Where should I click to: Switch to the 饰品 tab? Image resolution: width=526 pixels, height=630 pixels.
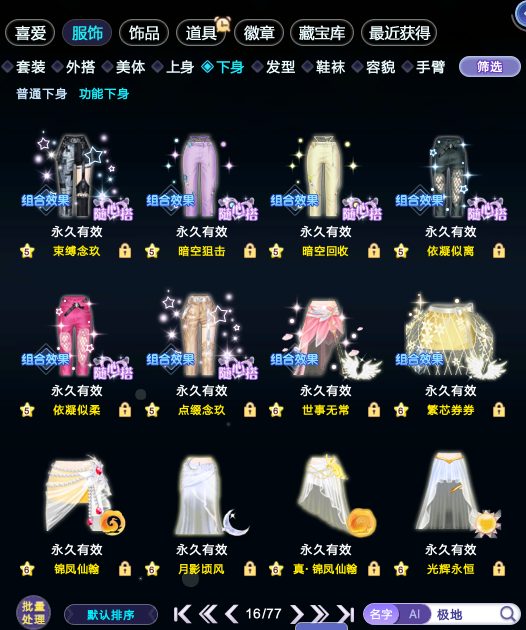(144, 33)
